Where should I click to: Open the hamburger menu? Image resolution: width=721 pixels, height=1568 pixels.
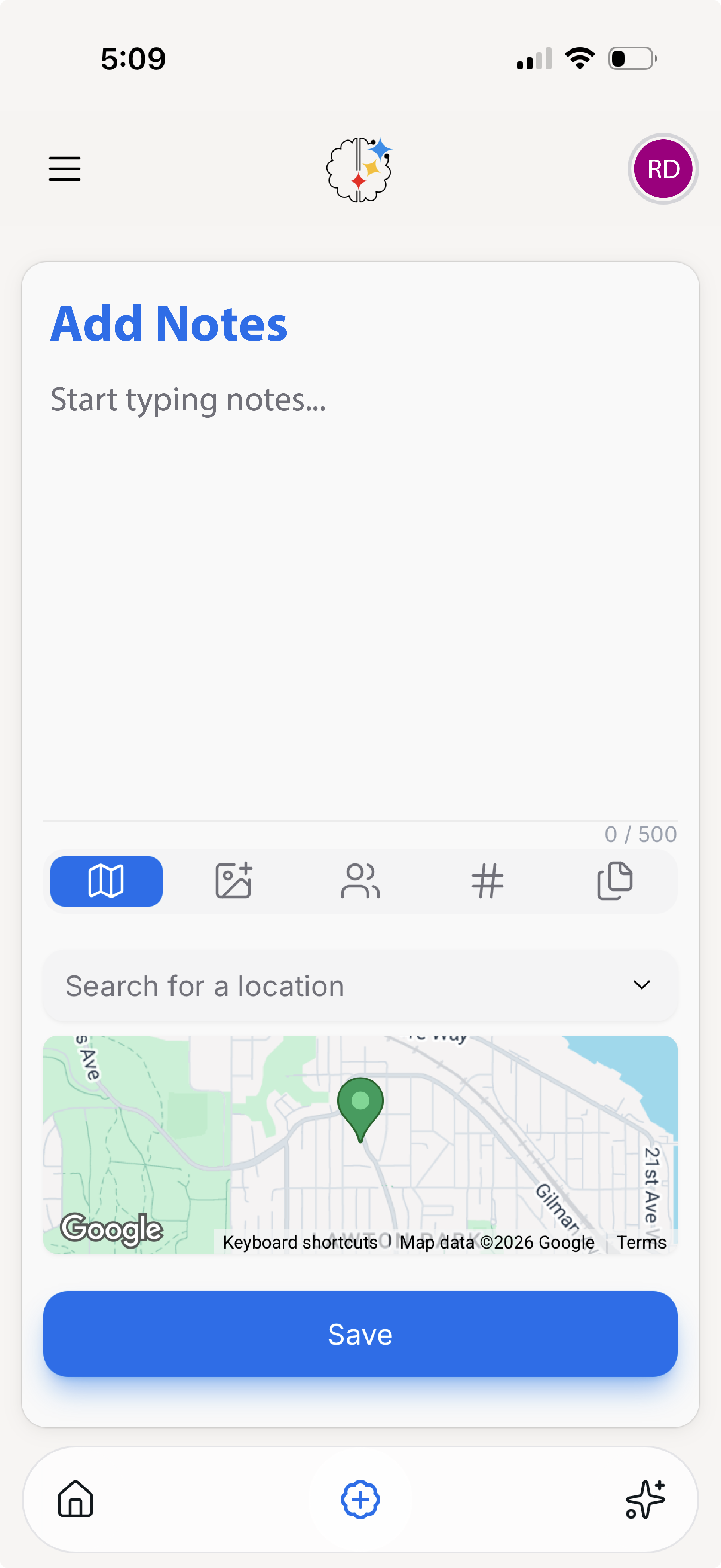pyautogui.click(x=65, y=169)
